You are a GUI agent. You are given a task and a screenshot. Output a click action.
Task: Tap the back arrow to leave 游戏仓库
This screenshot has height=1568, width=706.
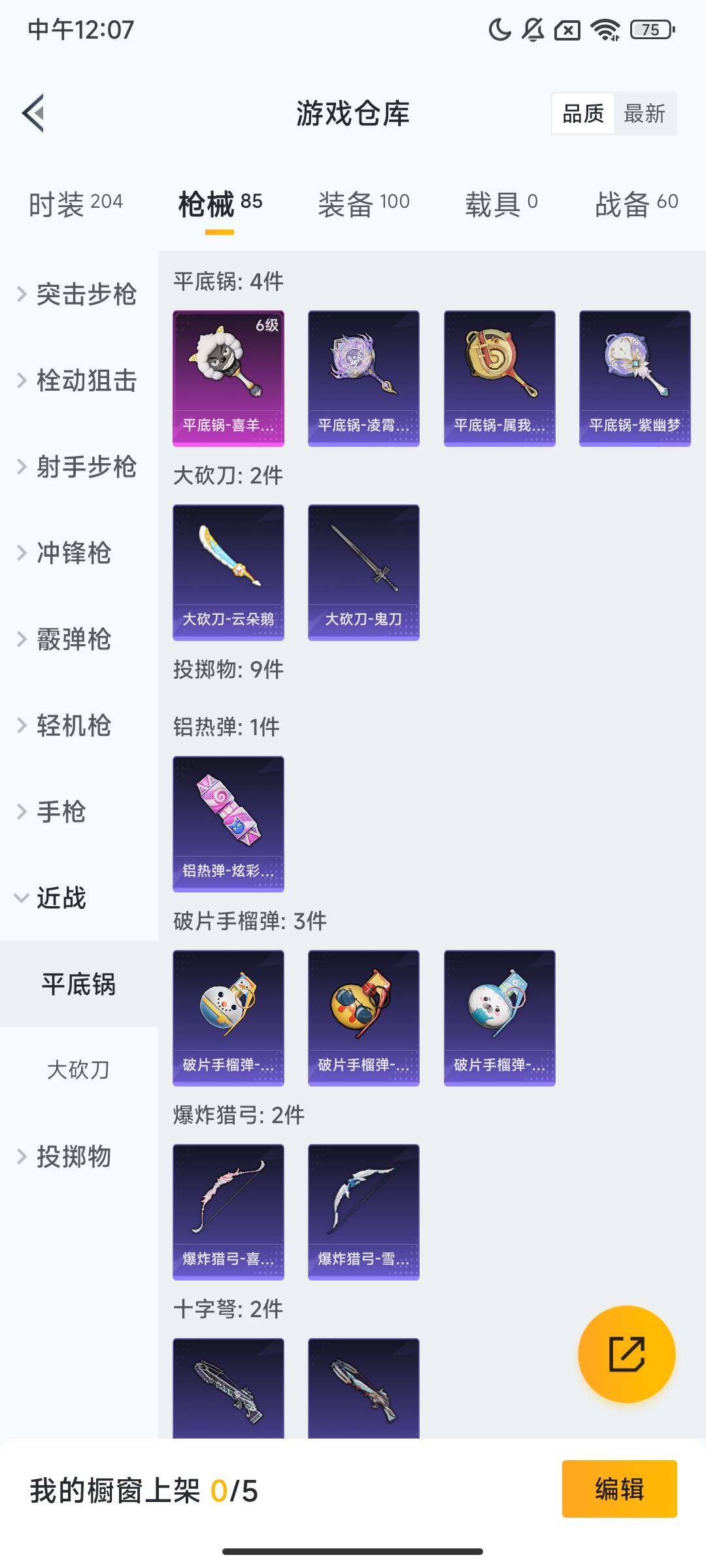tap(33, 112)
